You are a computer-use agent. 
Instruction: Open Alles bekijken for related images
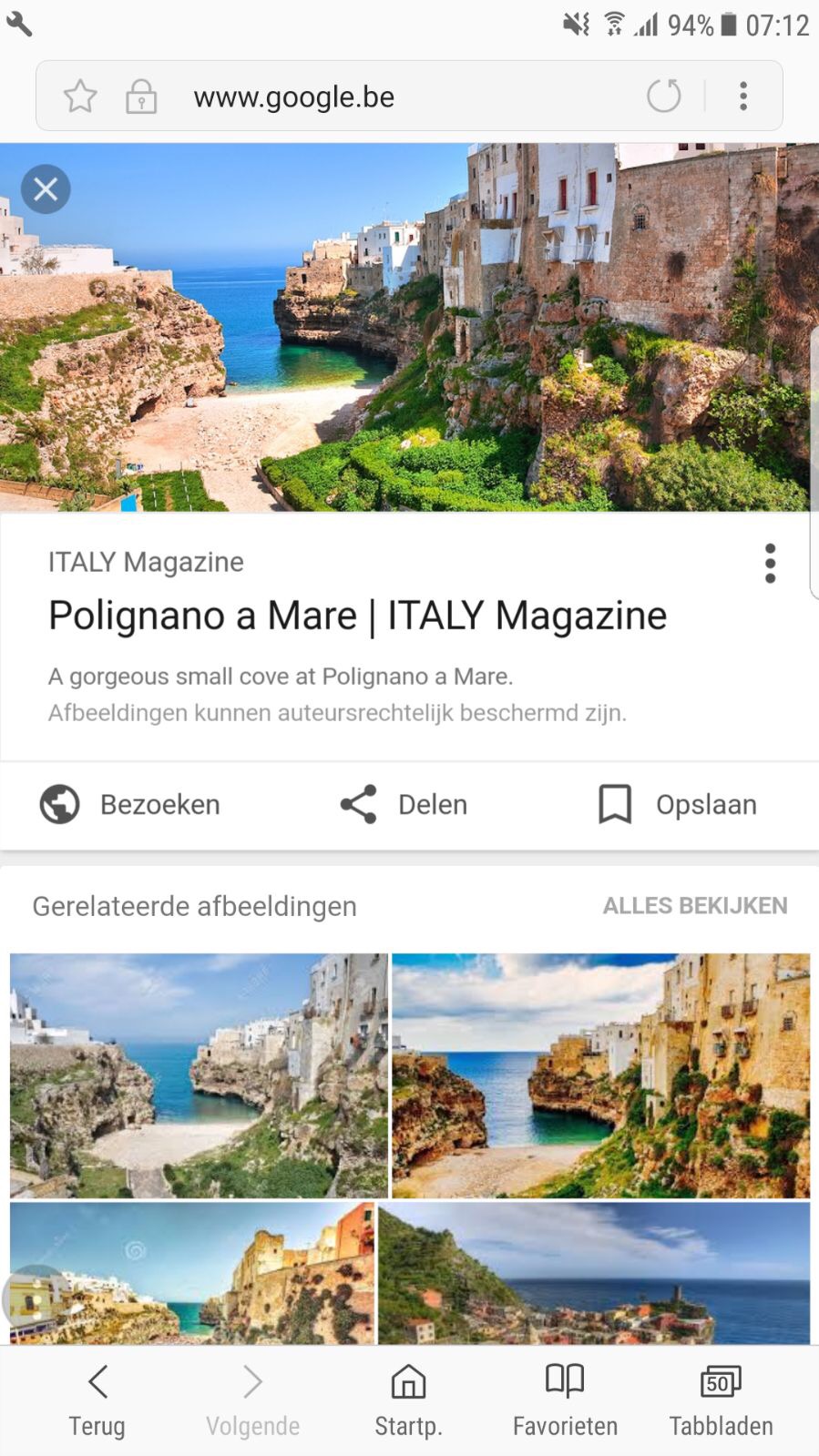pyautogui.click(x=695, y=905)
